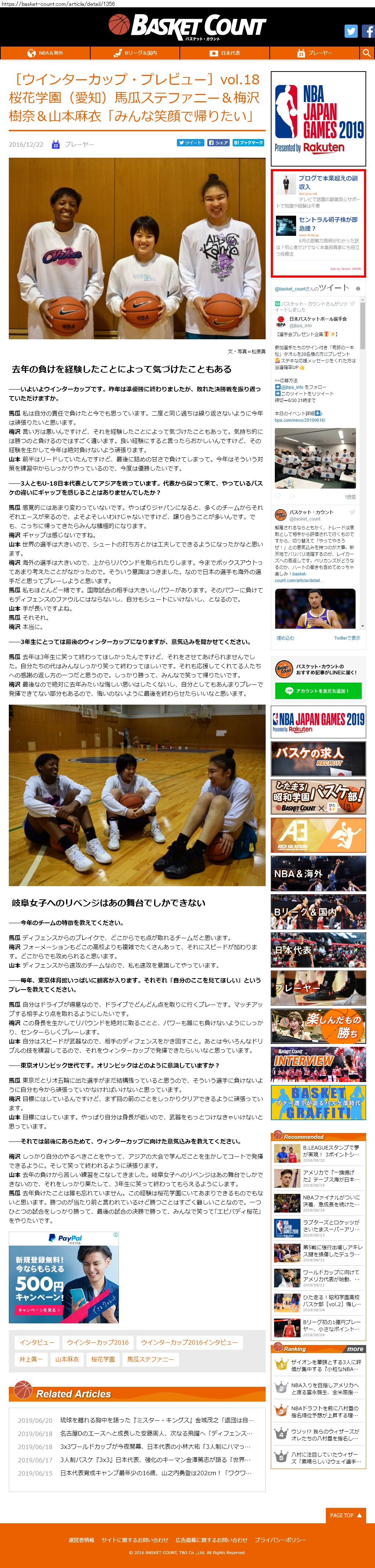Image resolution: width=375 pixels, height=1568 pixels.
Task: Open the 山本麻衣 tag
Action: pos(67,1359)
